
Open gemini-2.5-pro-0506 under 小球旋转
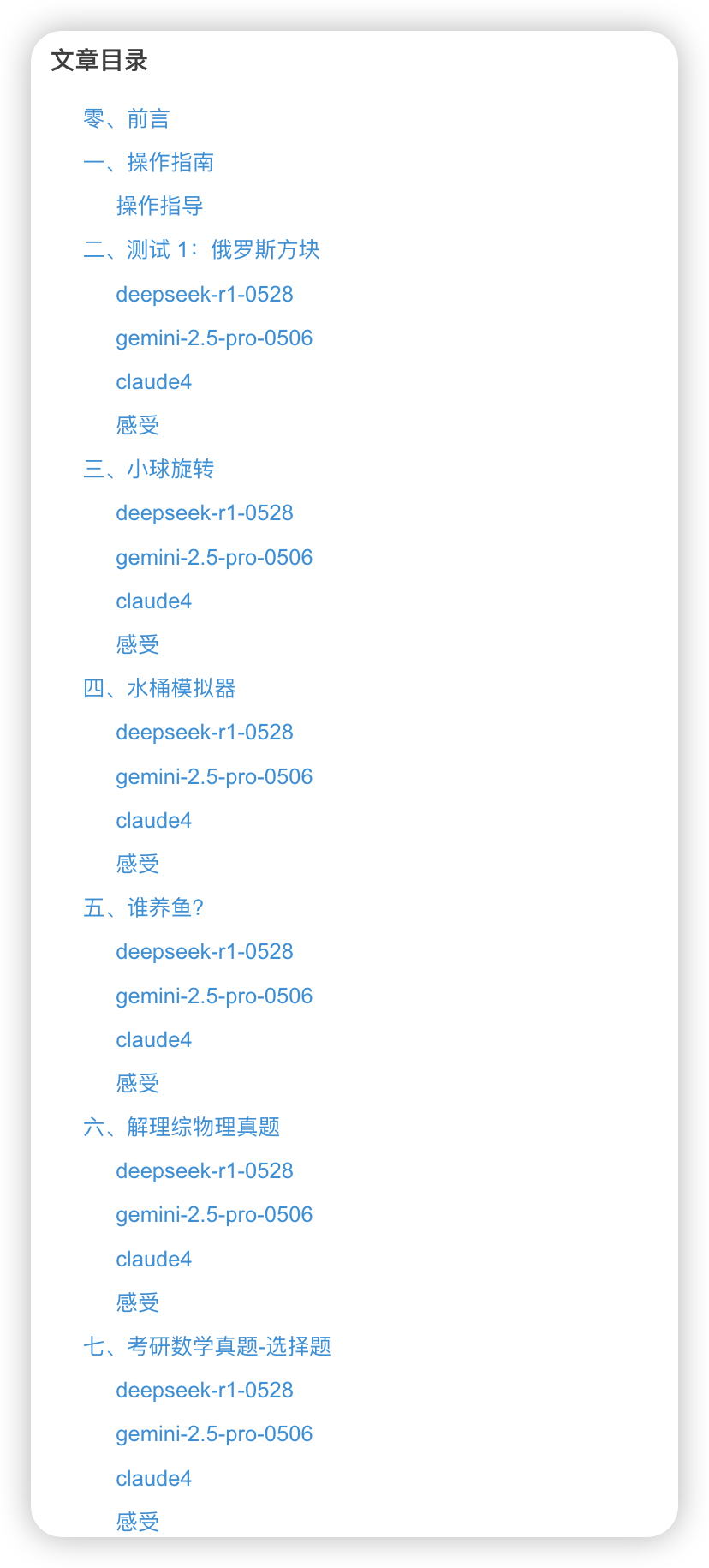214,557
